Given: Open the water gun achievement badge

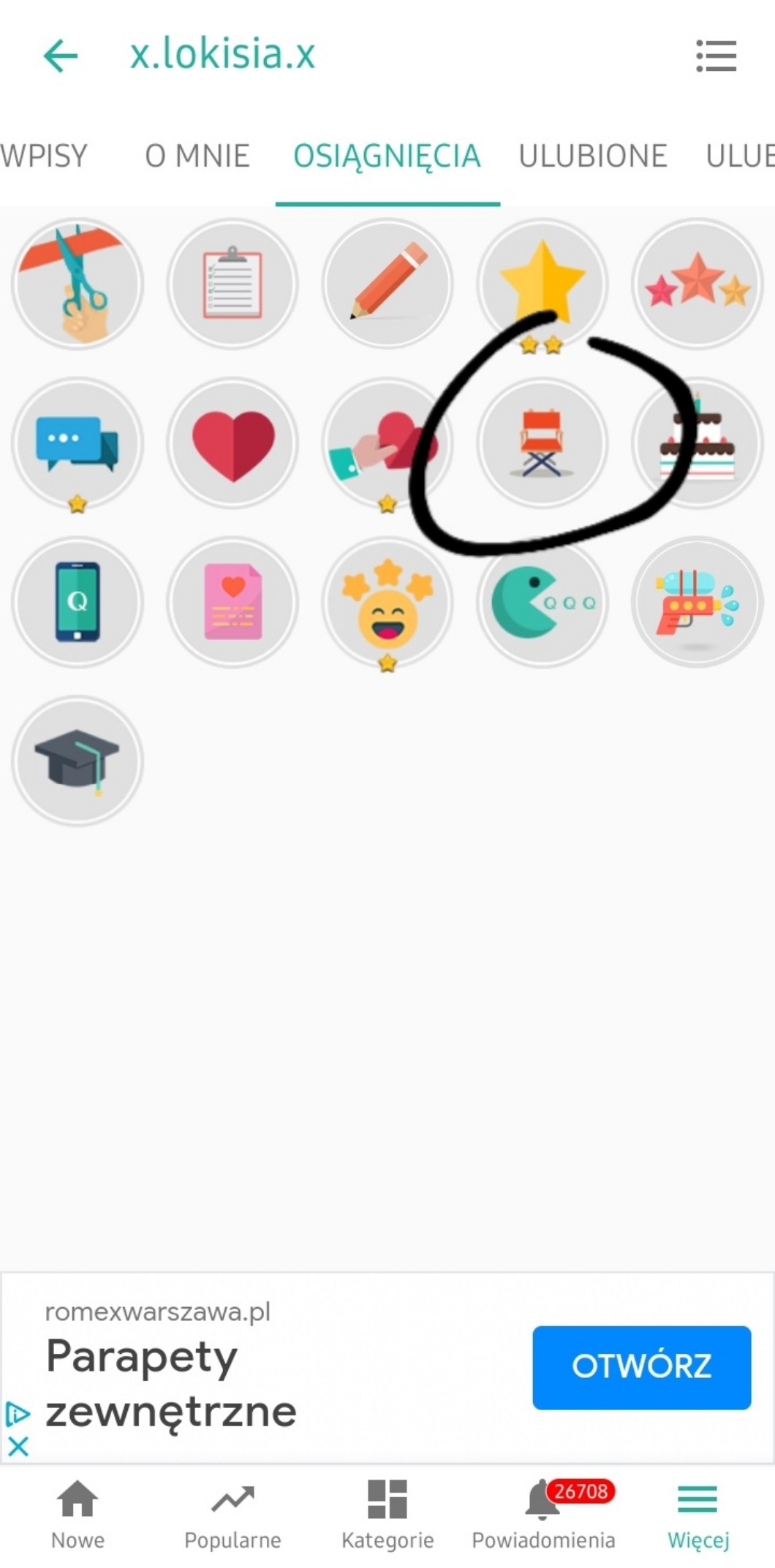Looking at the screenshot, I should [x=697, y=602].
